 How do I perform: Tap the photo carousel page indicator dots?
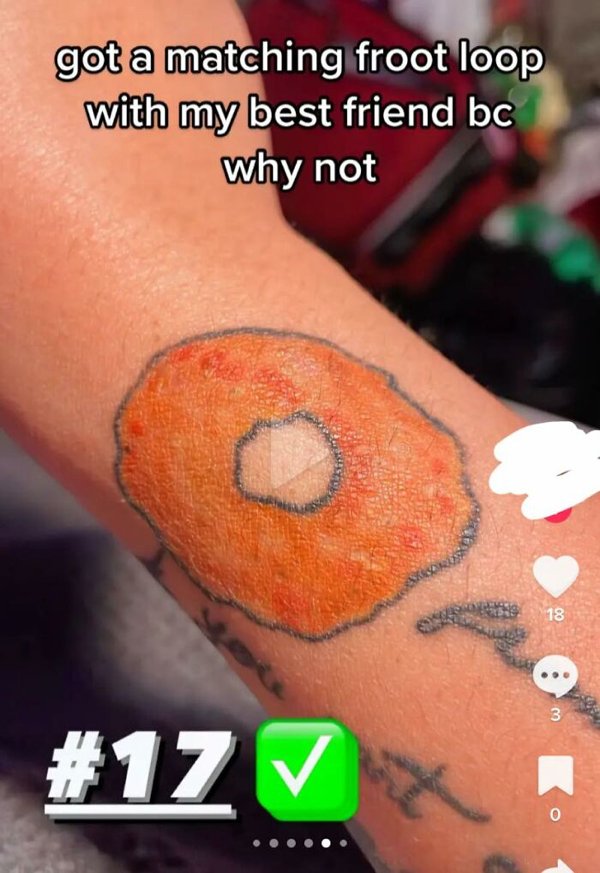coord(299,844)
